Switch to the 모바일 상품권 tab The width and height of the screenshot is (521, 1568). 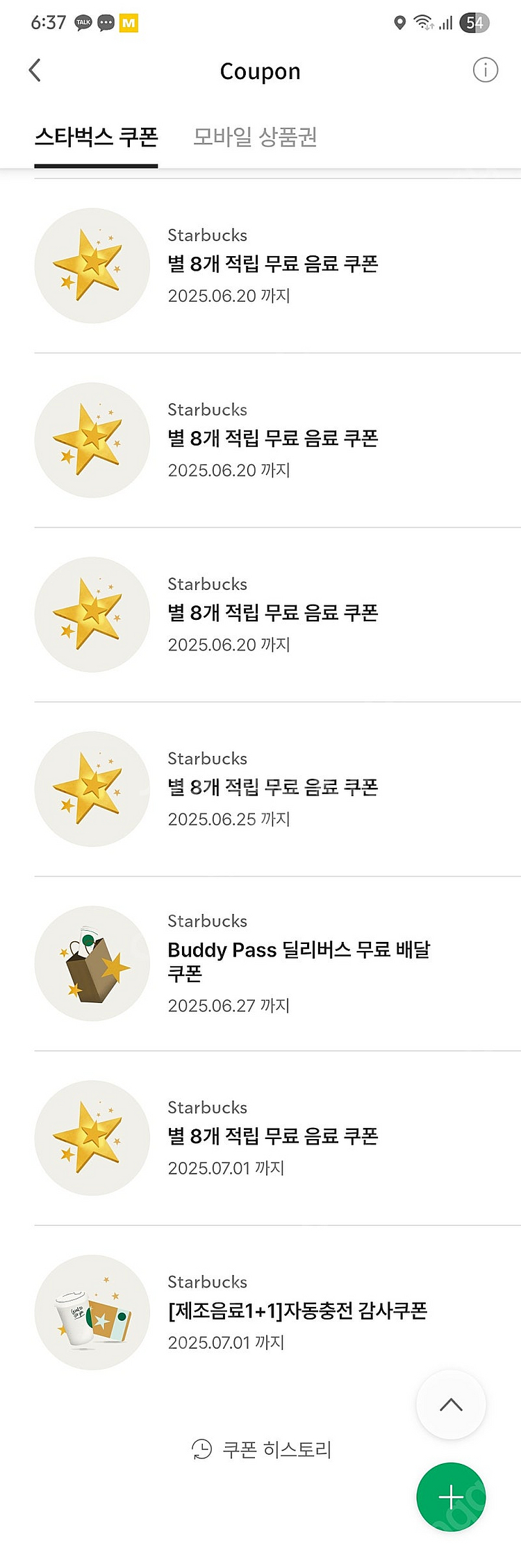pos(255,137)
